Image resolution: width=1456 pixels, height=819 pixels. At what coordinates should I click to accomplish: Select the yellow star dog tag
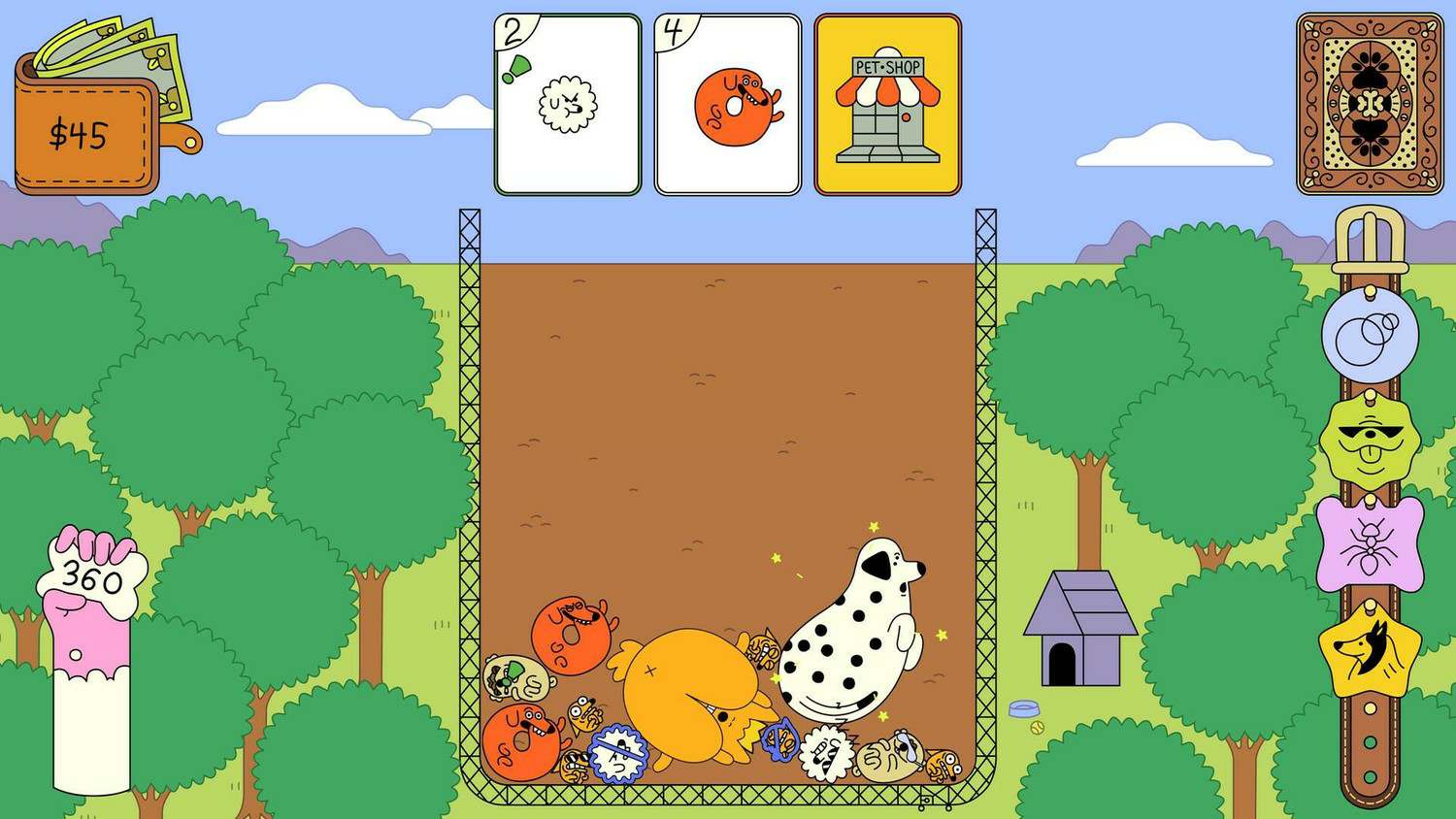pyautogui.click(x=1370, y=650)
